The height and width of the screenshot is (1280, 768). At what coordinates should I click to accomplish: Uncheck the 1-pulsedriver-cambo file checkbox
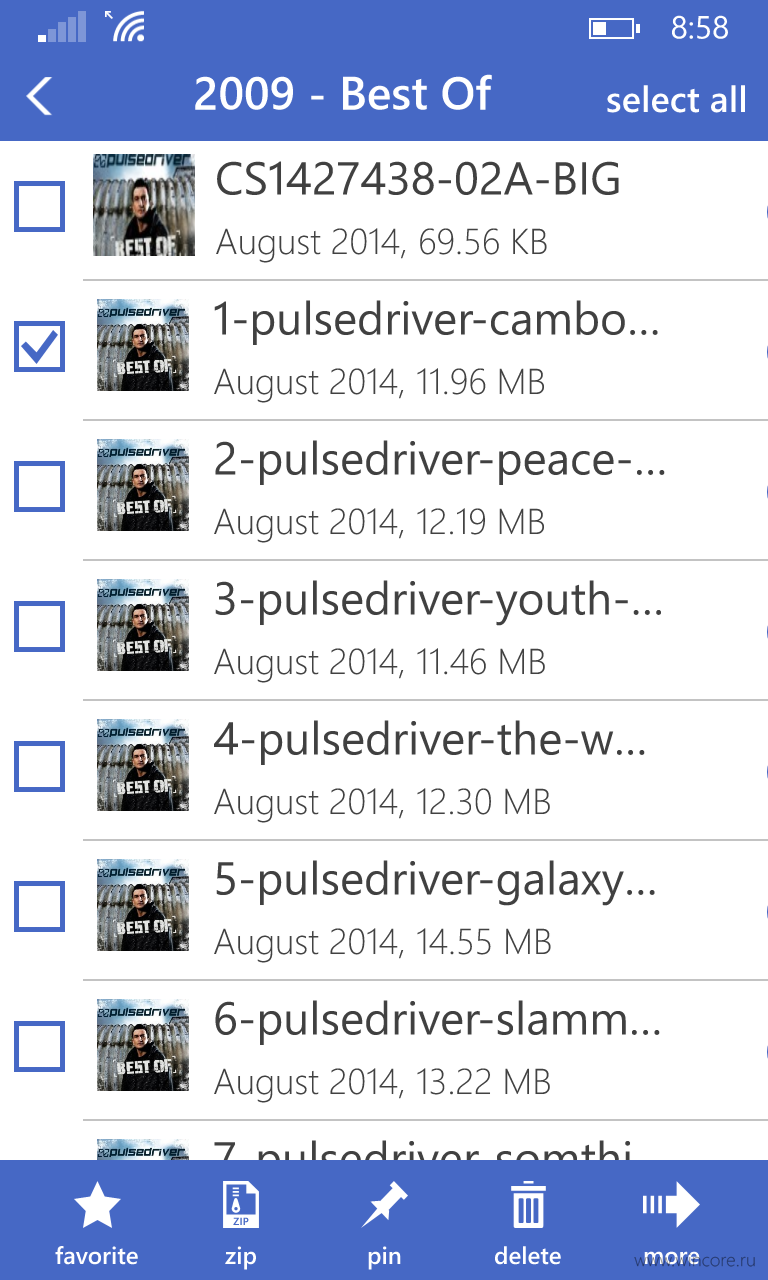[39, 347]
